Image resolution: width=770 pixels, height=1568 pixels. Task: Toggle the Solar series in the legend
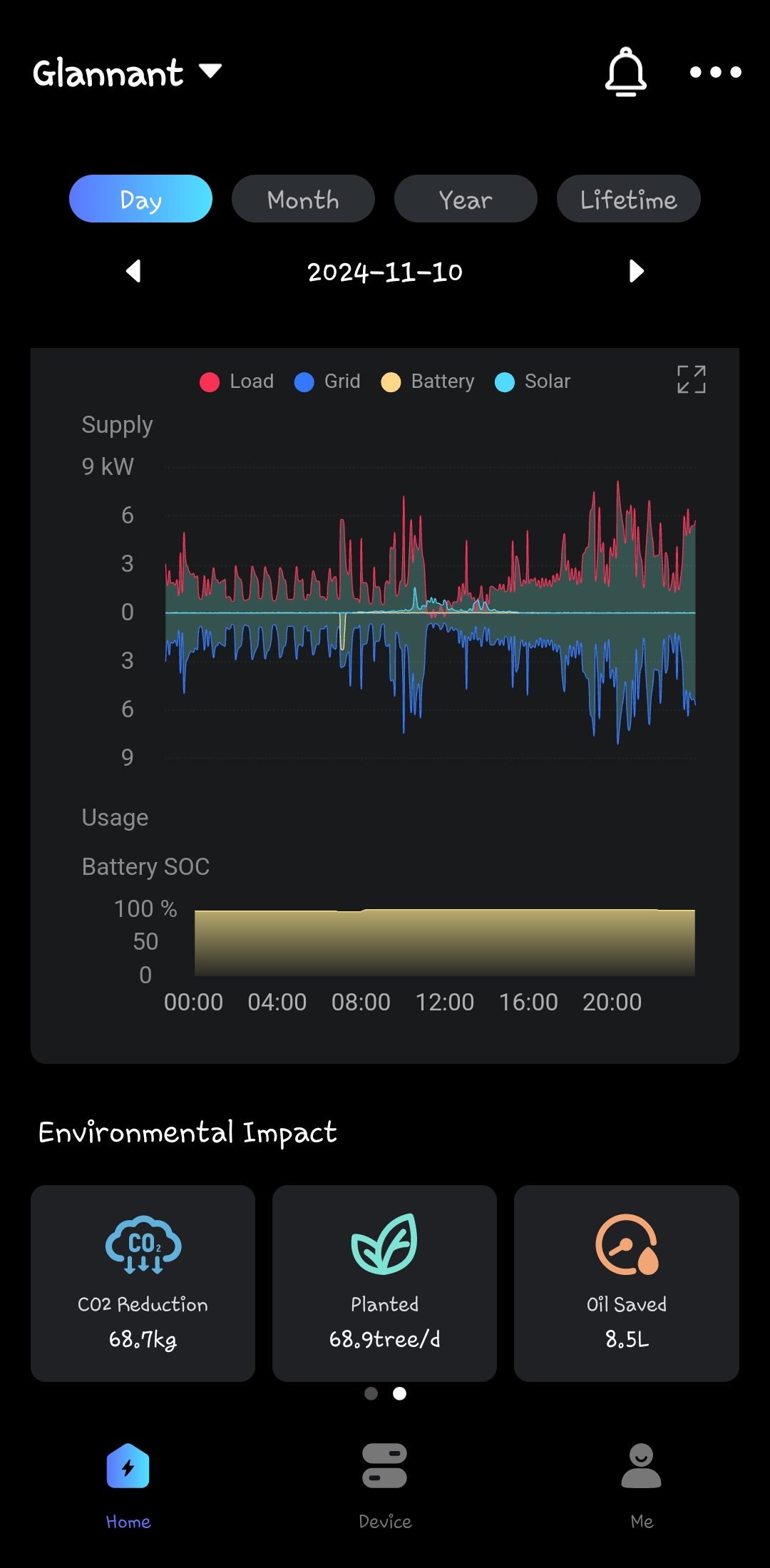pyautogui.click(x=533, y=381)
